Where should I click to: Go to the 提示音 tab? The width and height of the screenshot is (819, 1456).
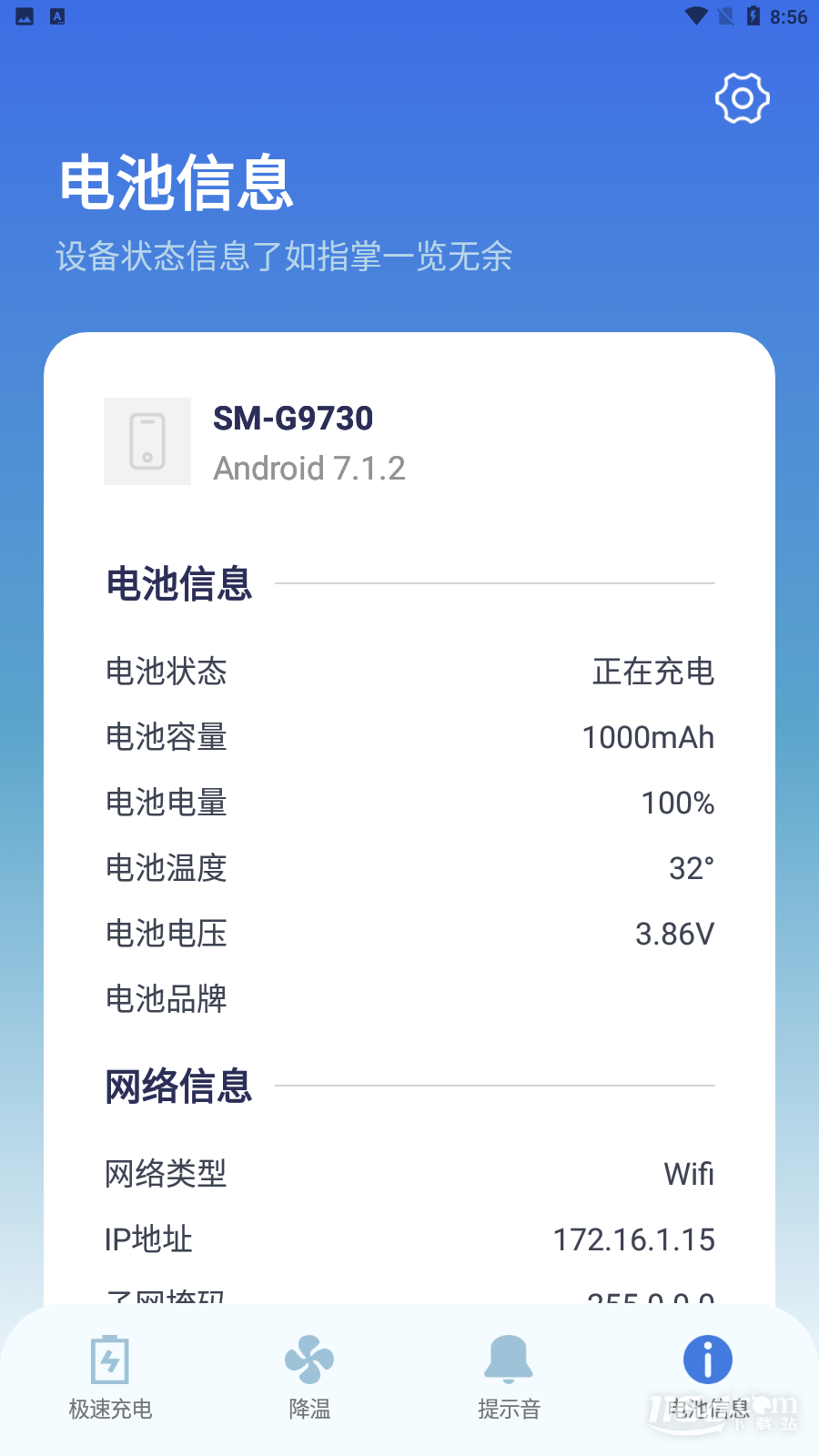coord(509,1377)
